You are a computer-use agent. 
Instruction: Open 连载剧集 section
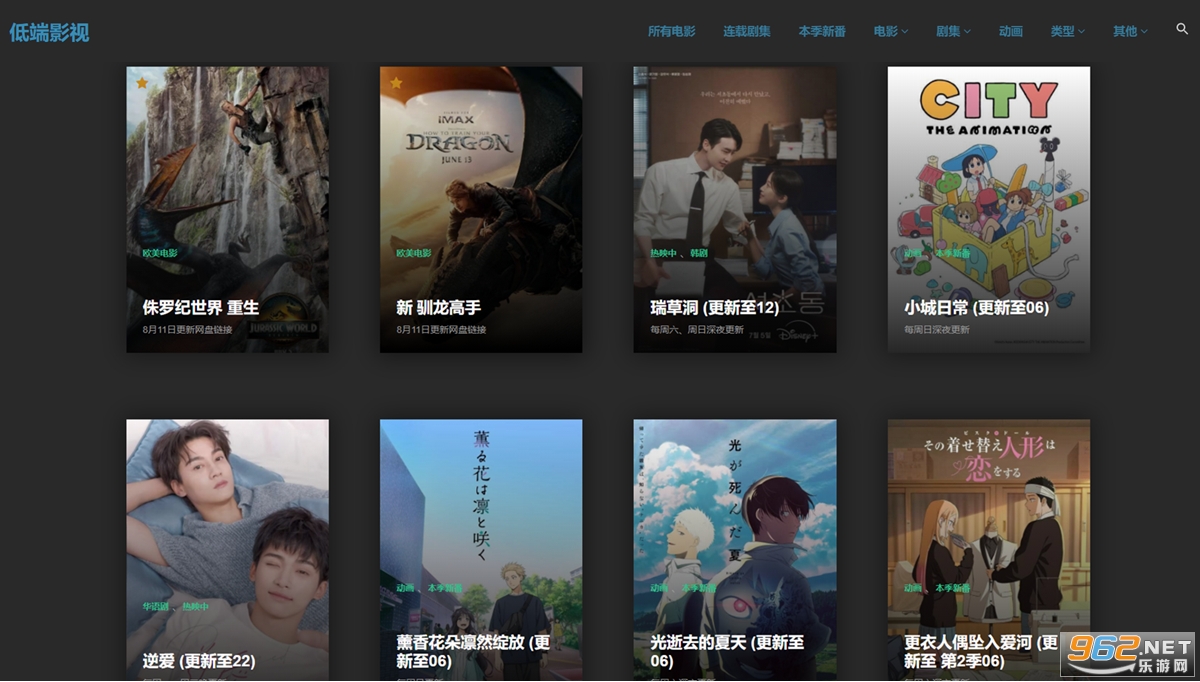click(747, 32)
